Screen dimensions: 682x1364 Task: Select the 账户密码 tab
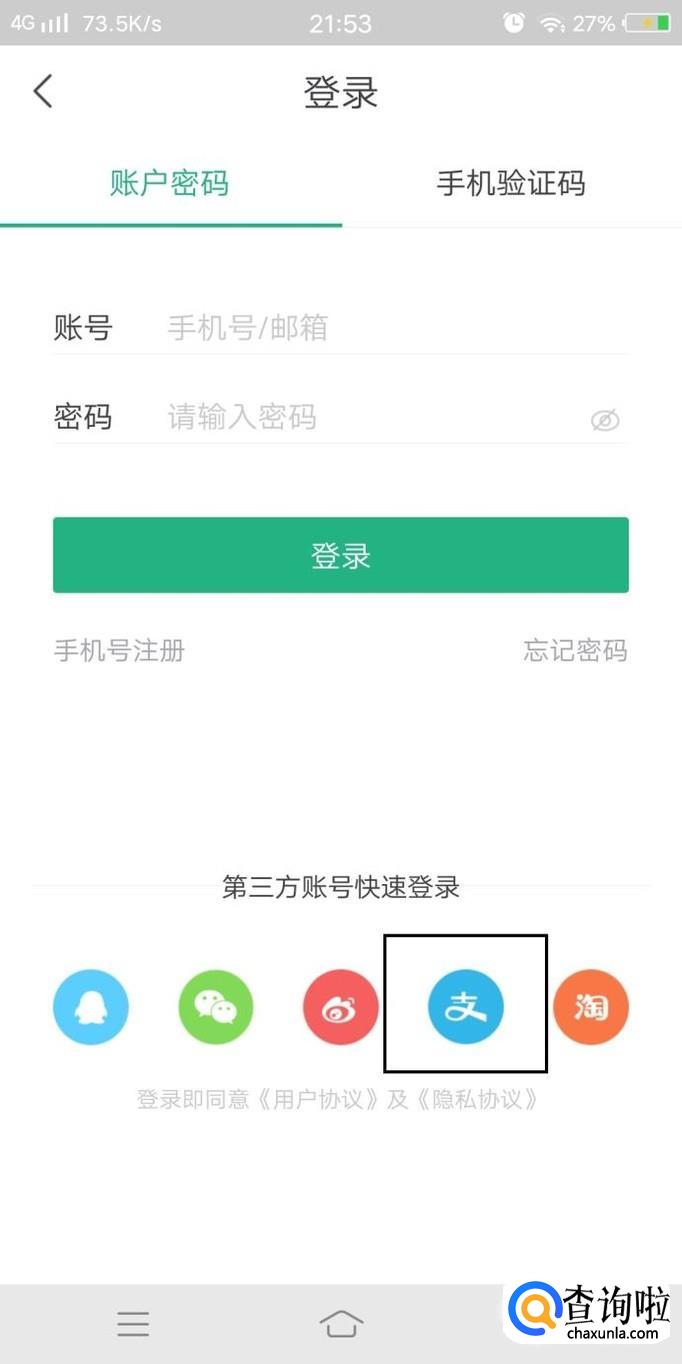tap(169, 183)
